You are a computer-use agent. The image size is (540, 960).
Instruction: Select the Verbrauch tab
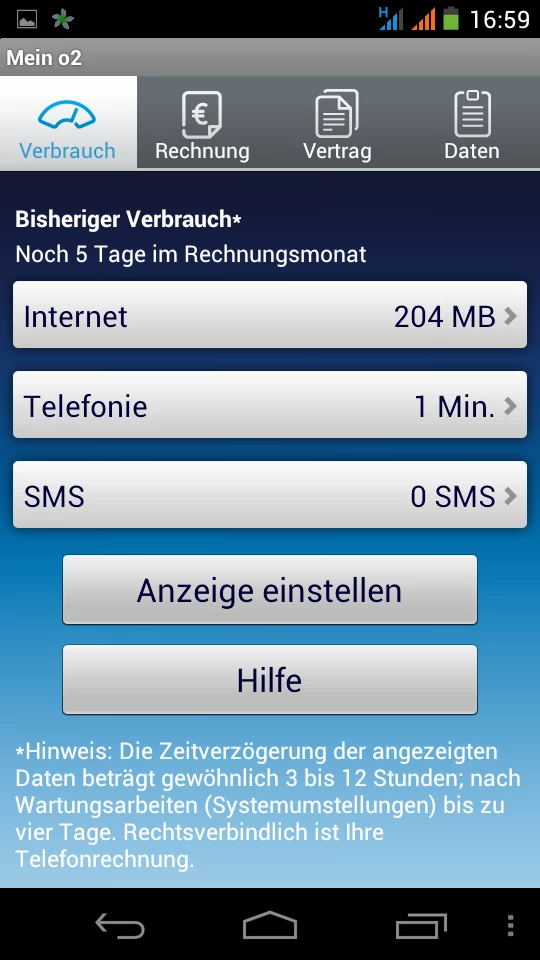pyautogui.click(x=68, y=122)
